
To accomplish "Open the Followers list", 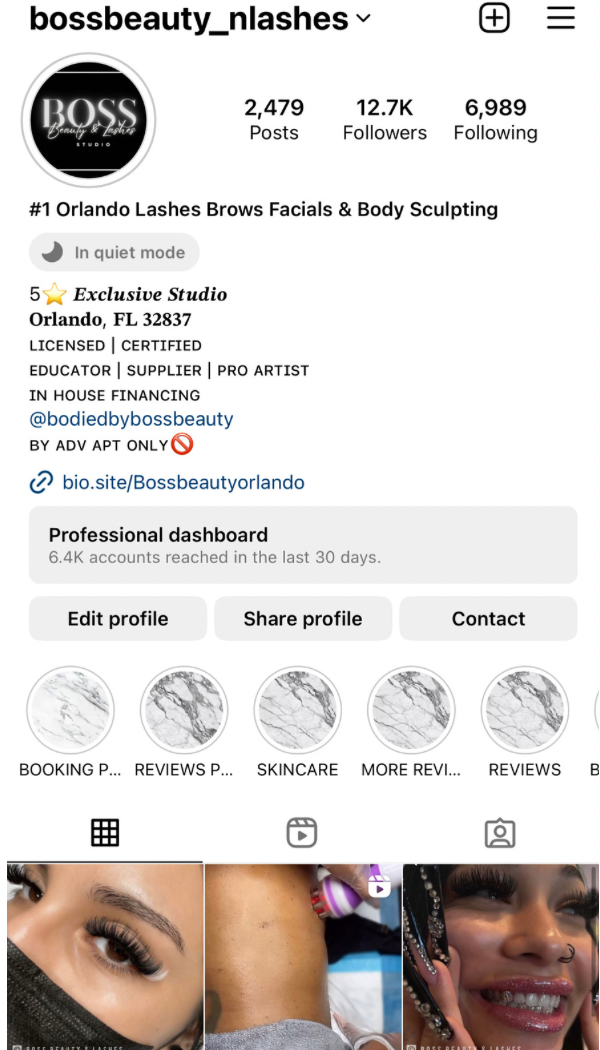I will (x=384, y=120).
